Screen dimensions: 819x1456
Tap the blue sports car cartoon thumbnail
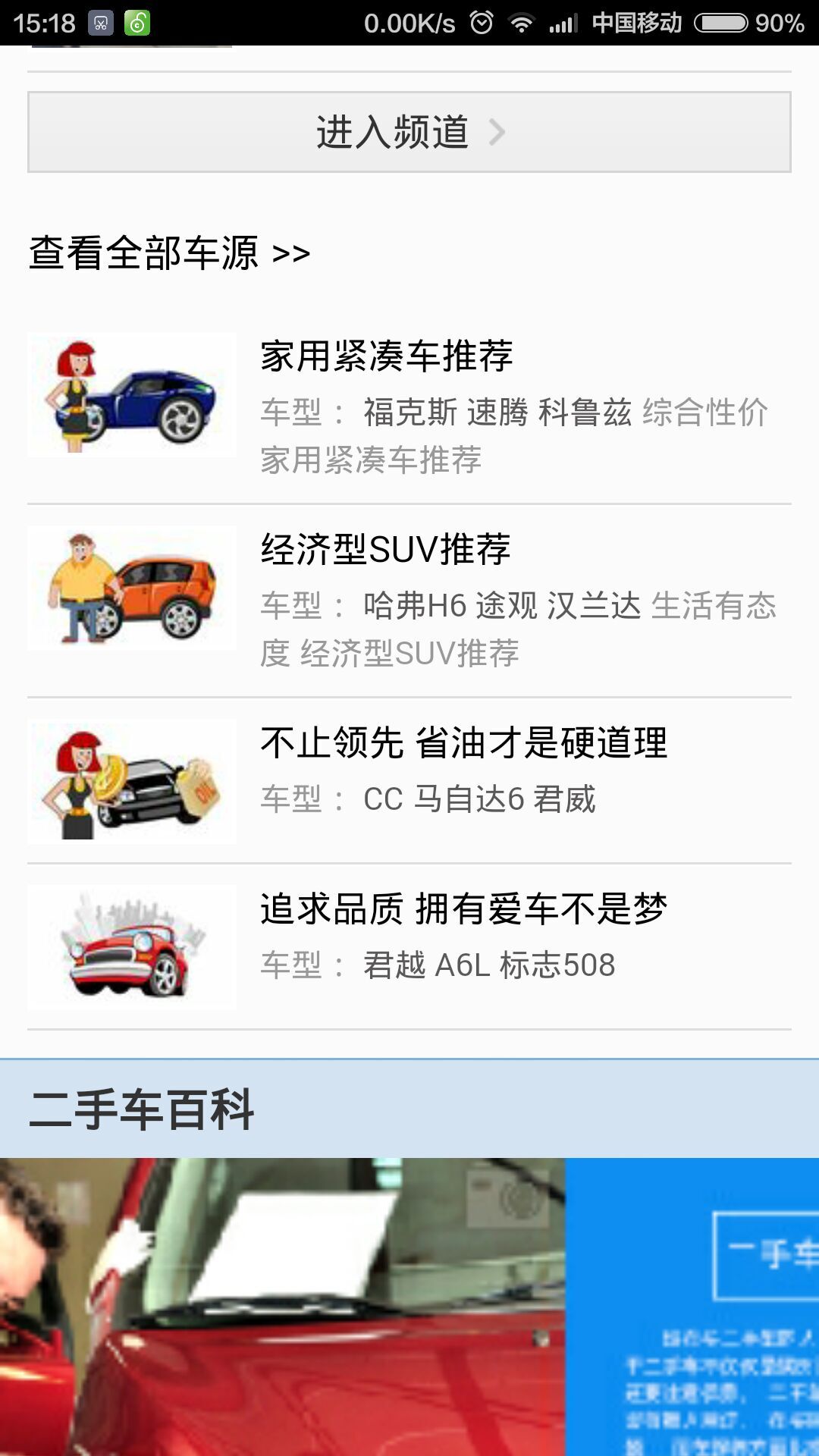click(x=133, y=394)
